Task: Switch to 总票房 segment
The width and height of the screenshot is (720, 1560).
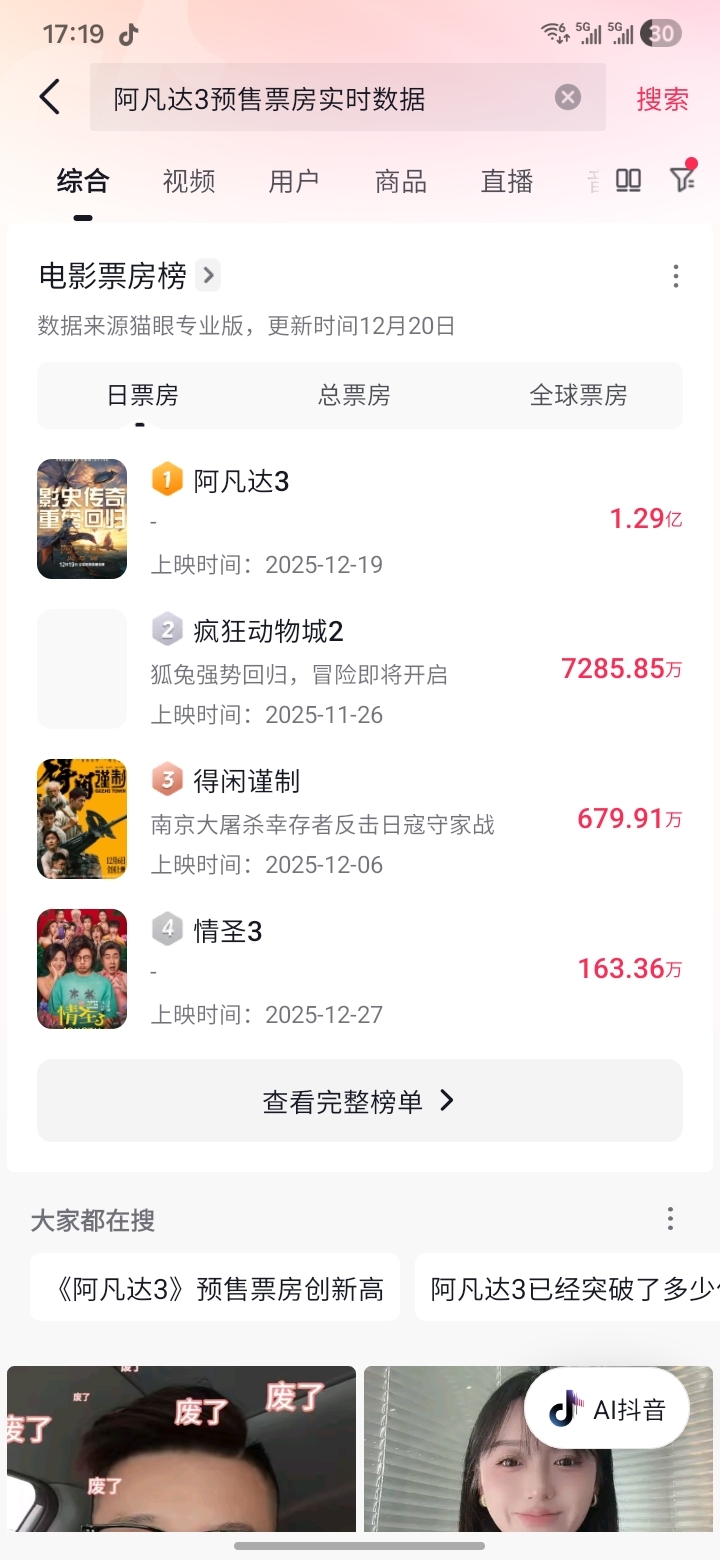Action: pos(354,396)
